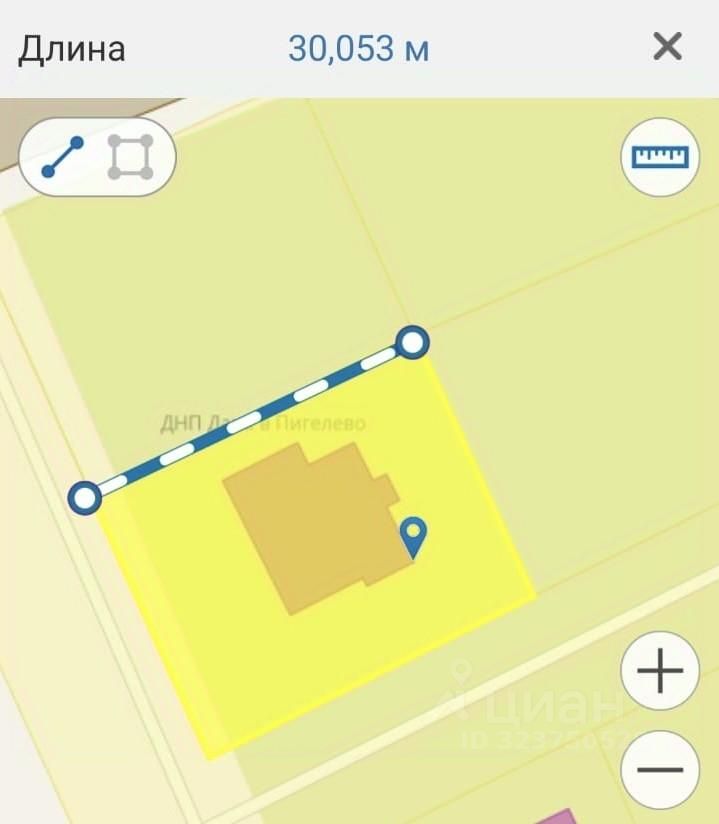Zoom out of the map
Image resolution: width=719 pixels, height=824 pixels.
point(659,770)
